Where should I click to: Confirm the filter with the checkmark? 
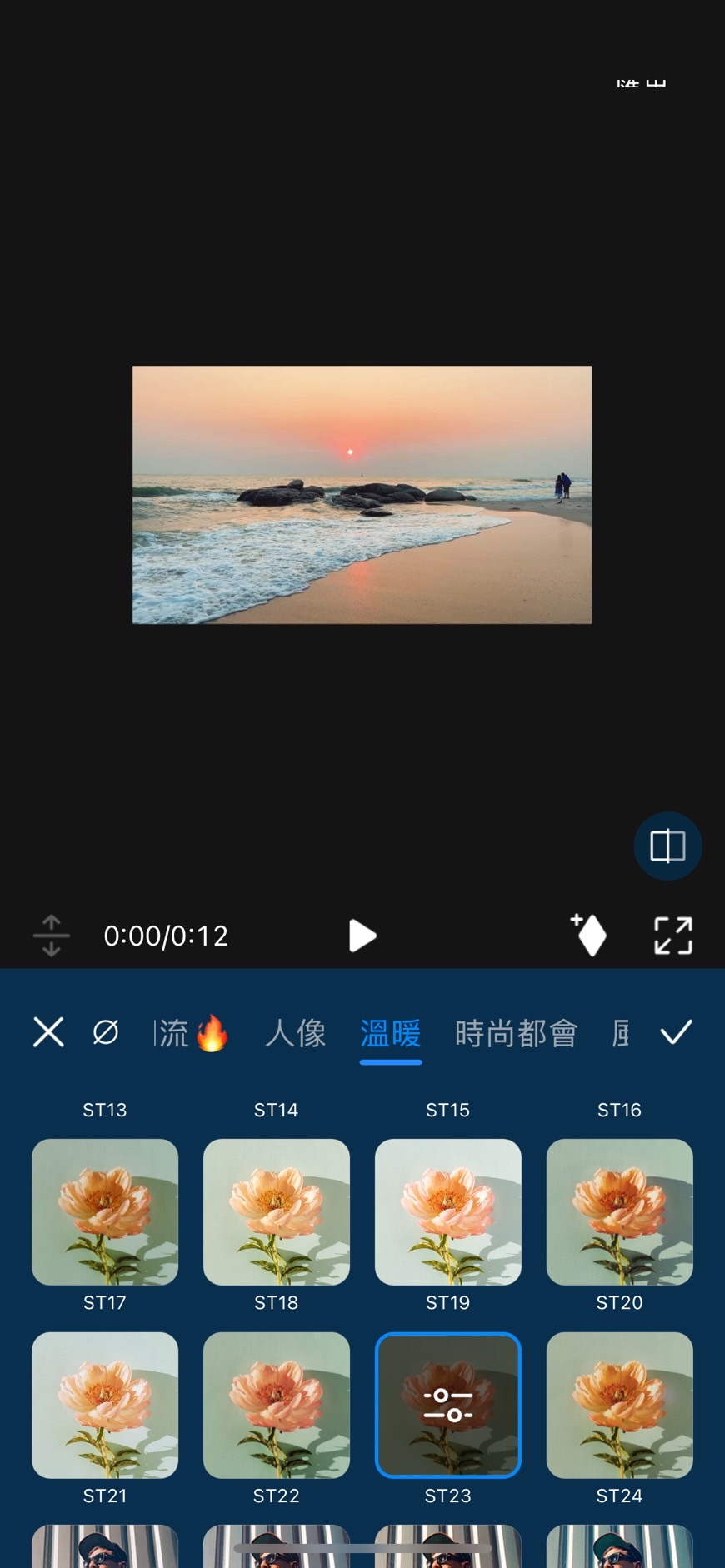coord(676,1032)
